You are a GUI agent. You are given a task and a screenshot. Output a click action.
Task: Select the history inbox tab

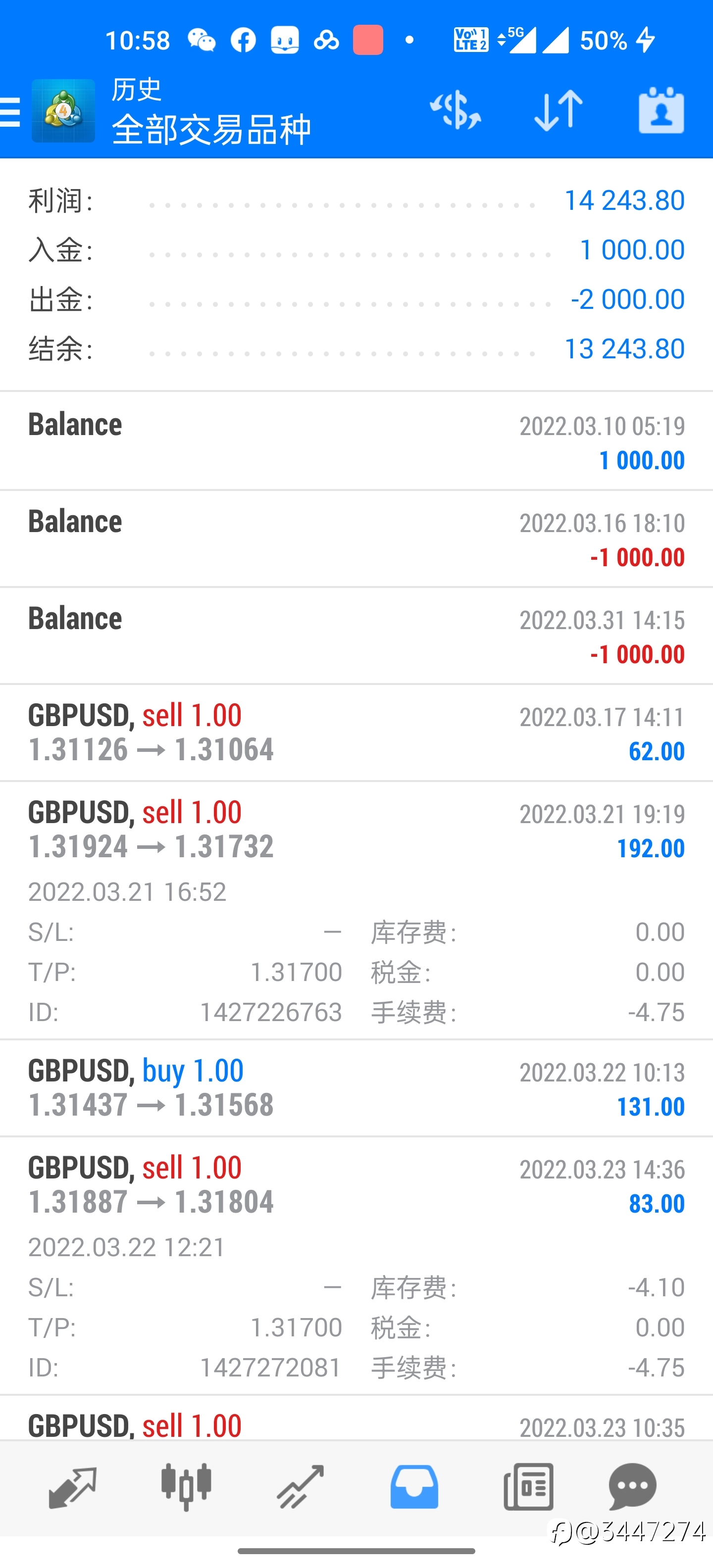(414, 1487)
